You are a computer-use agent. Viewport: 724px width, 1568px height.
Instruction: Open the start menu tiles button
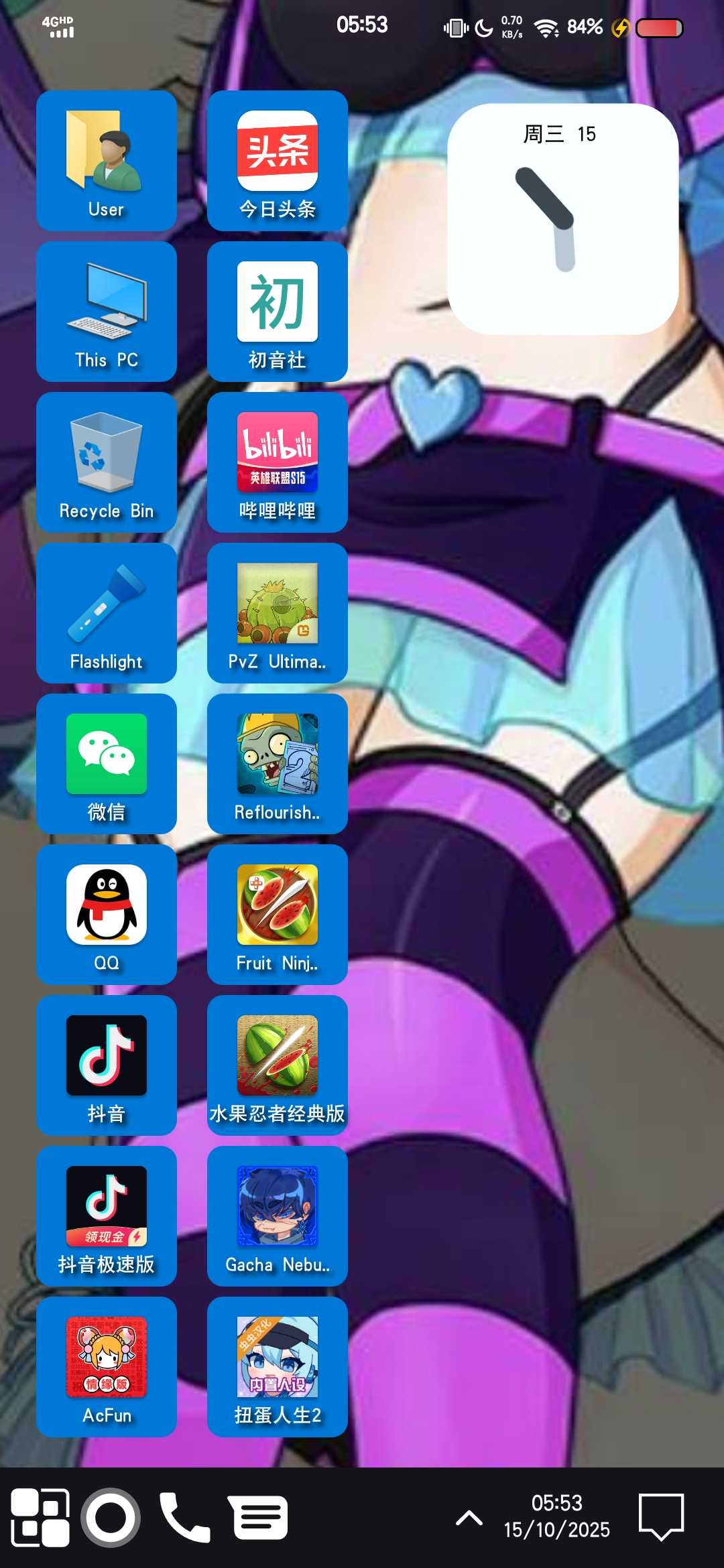pos(40,1518)
